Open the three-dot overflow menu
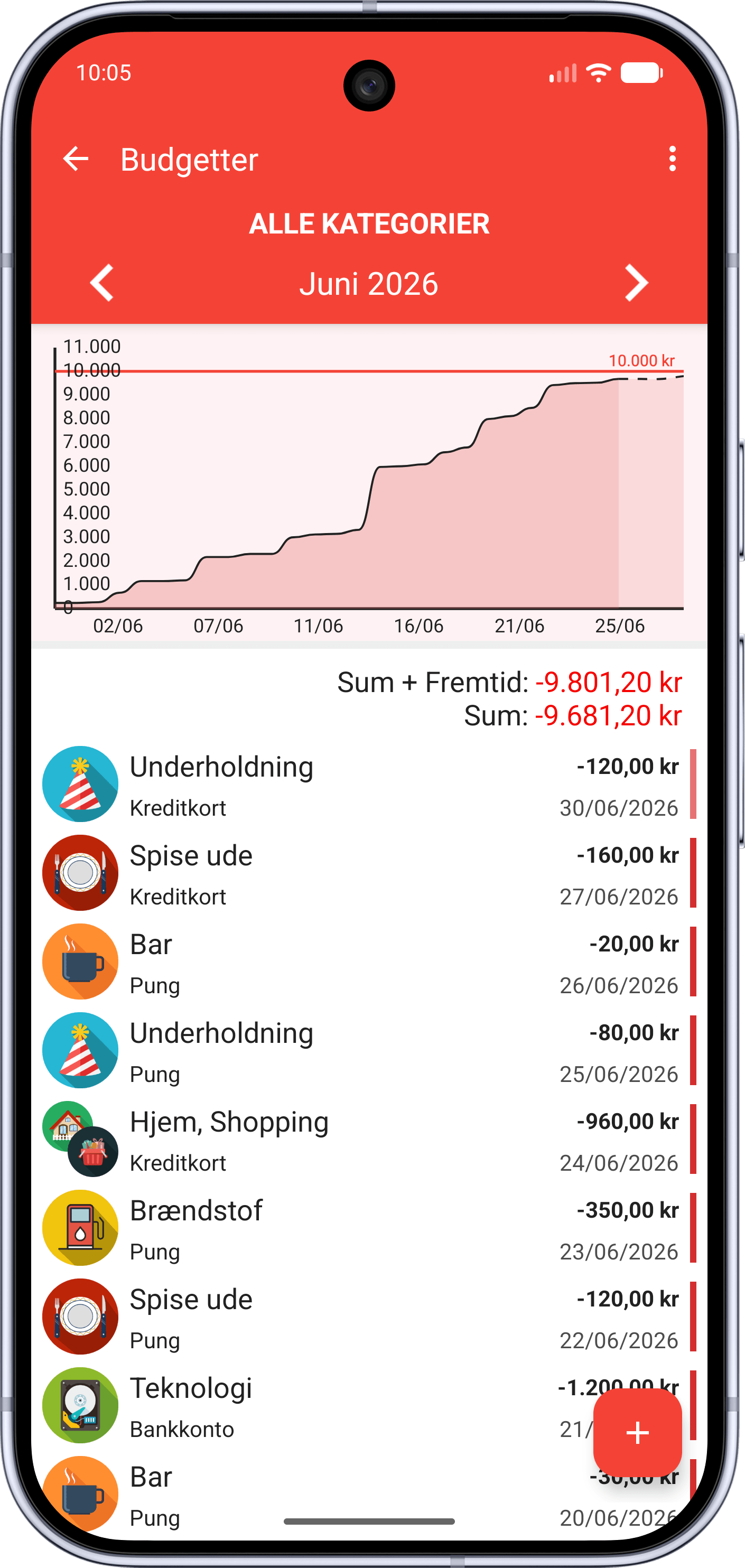745x1568 pixels. point(672,159)
